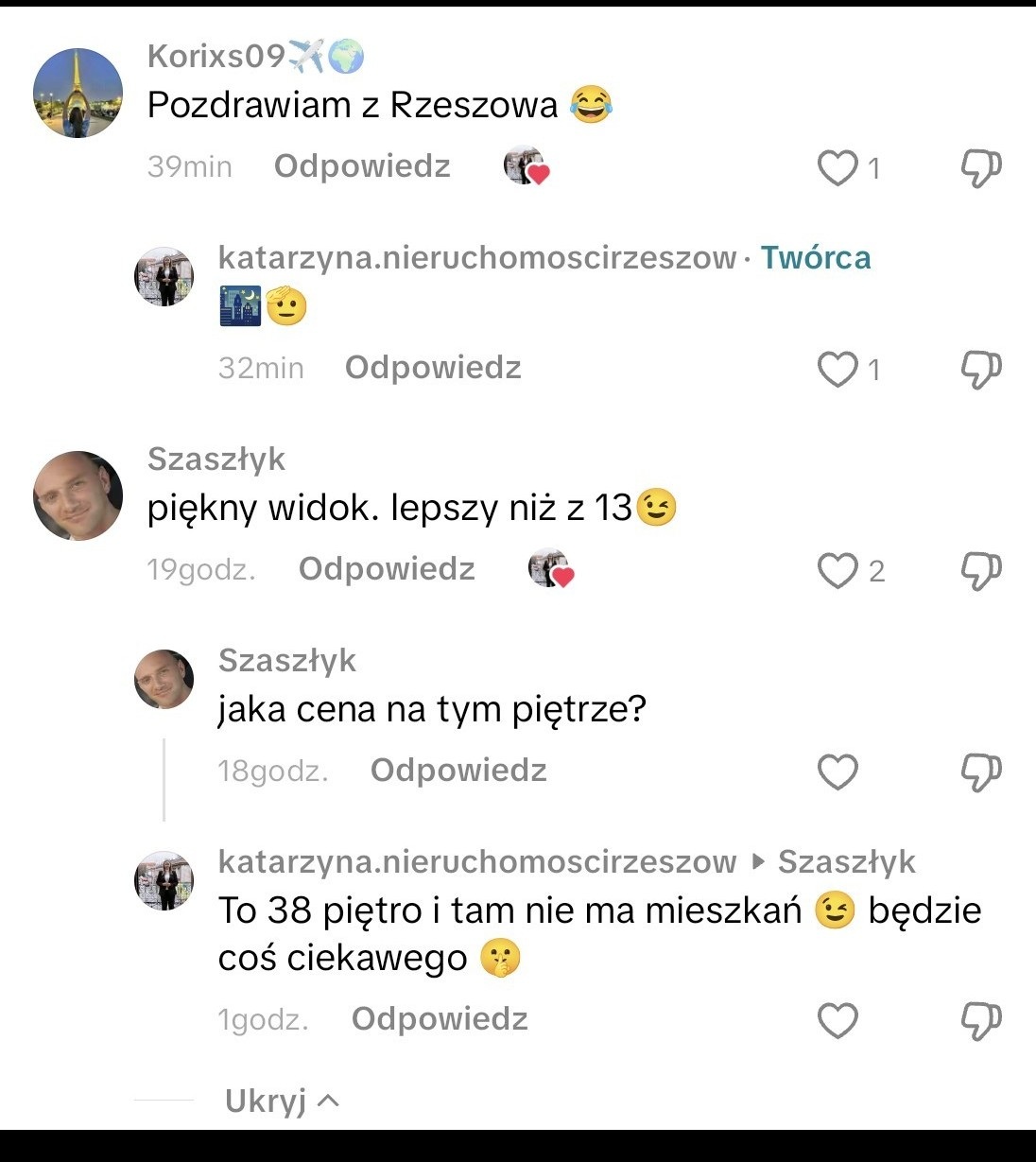The image size is (1036, 1162).
Task: Open the Korixs09 username link
Action: 216,57
